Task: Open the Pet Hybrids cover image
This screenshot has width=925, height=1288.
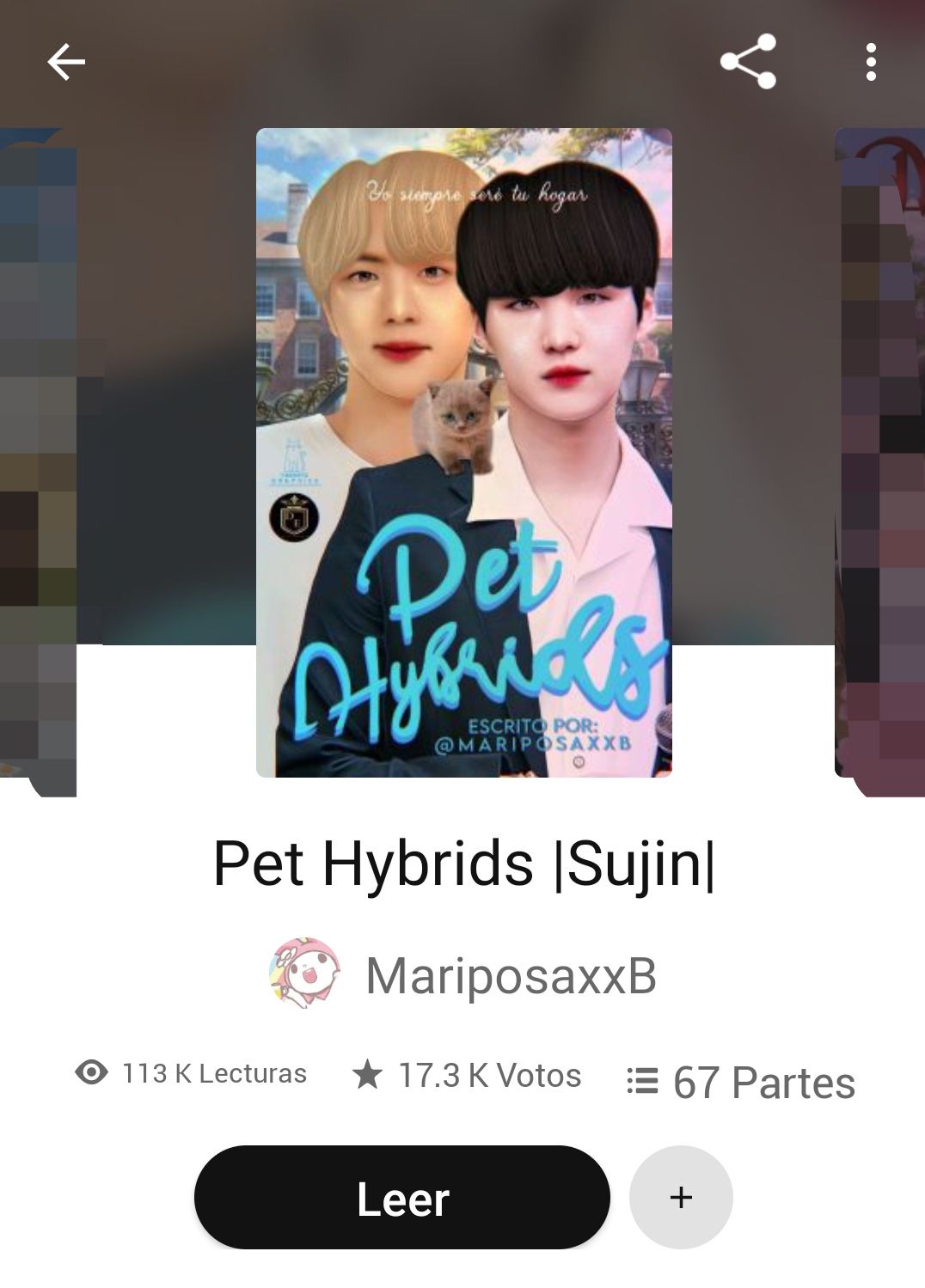Action: pyautogui.click(x=463, y=453)
